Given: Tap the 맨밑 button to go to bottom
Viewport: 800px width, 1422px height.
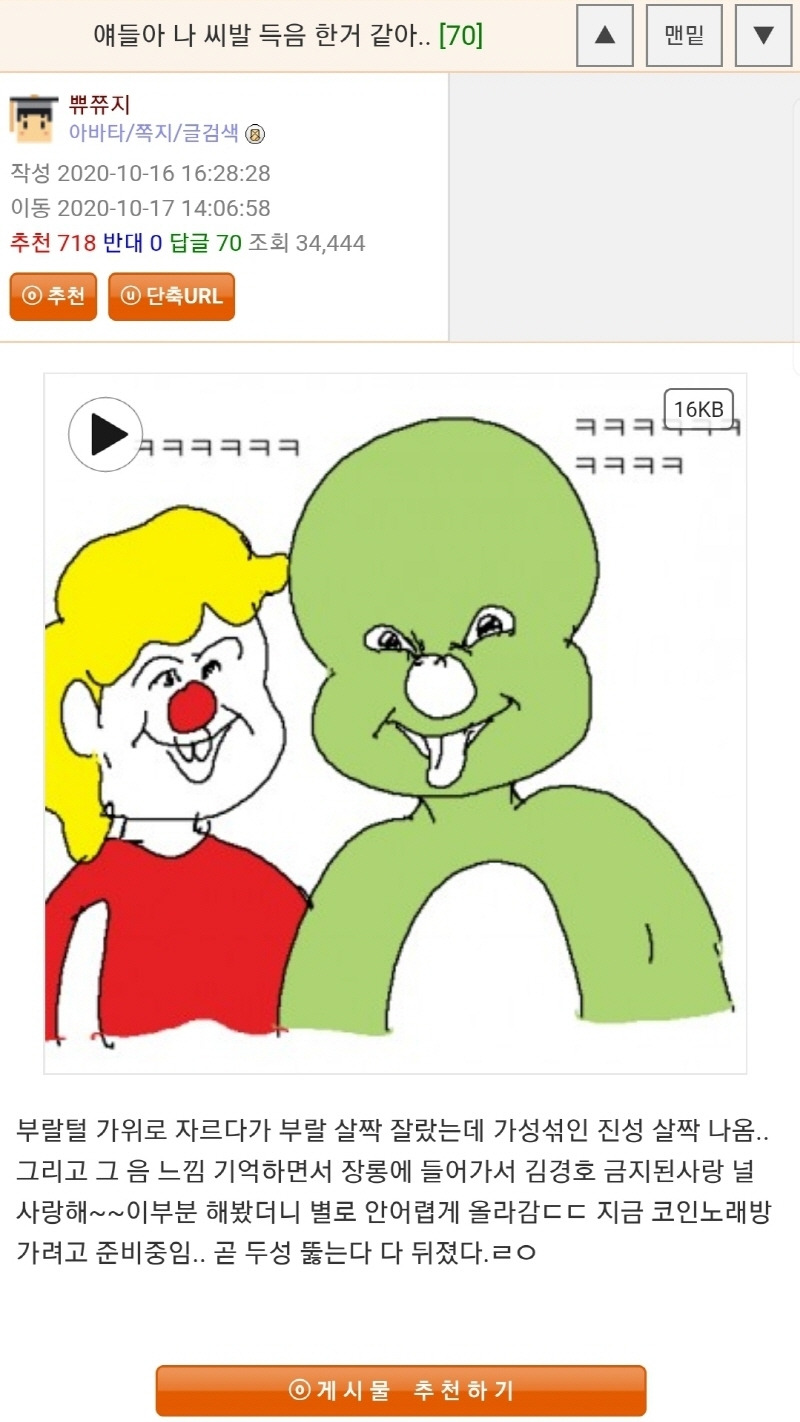Looking at the screenshot, I should [x=684, y=35].
